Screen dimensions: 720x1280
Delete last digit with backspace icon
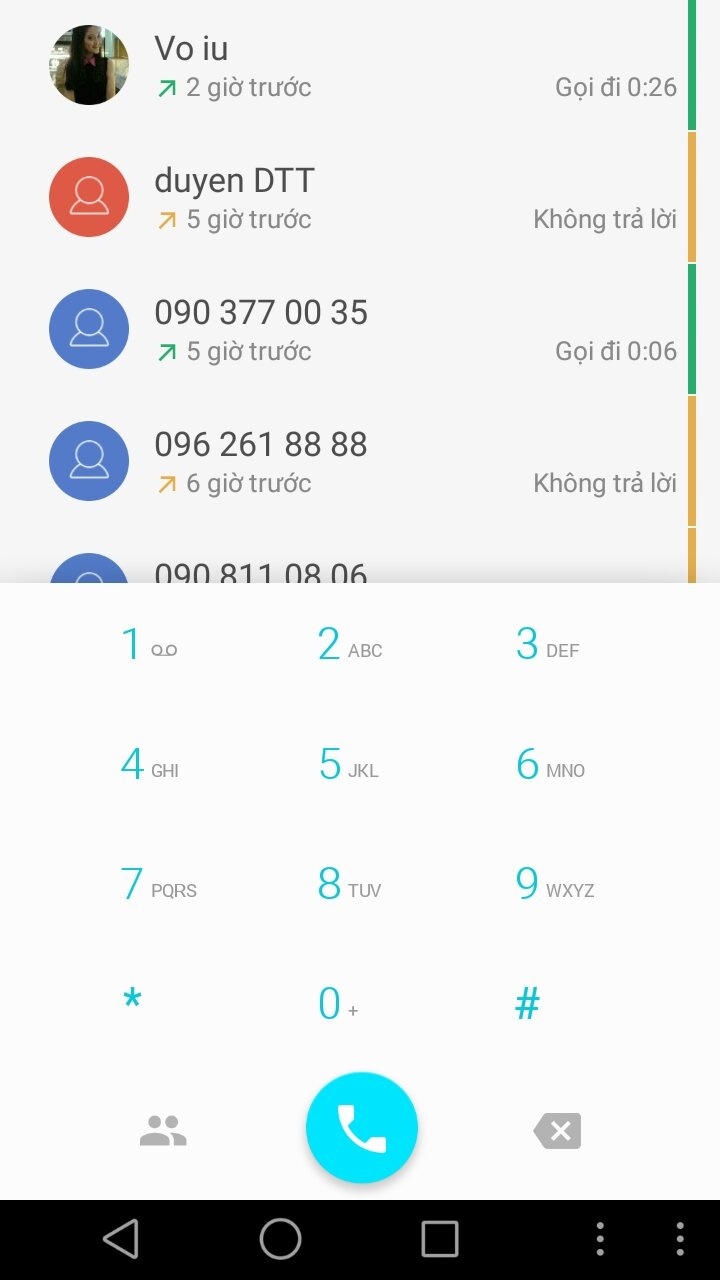(x=558, y=1131)
